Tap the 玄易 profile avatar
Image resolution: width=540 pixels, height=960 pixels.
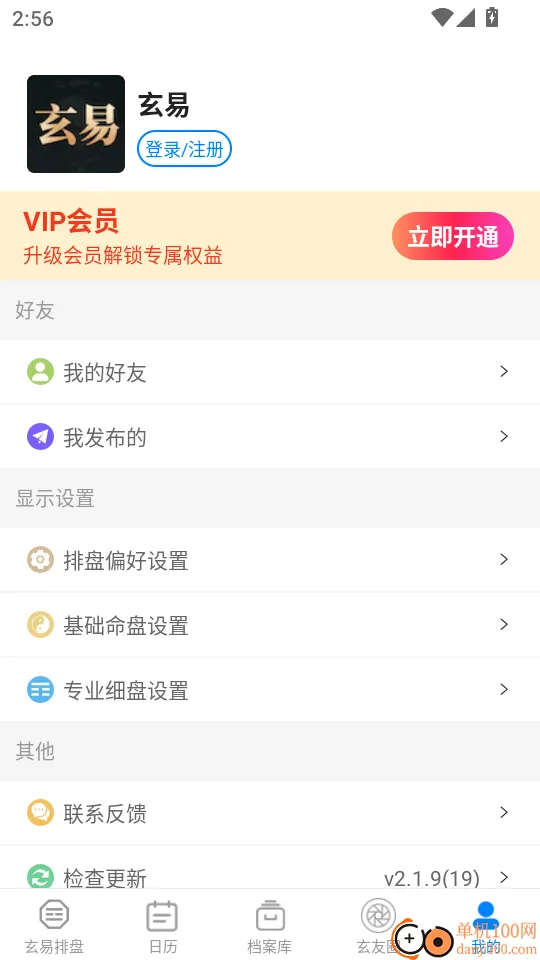[76, 124]
